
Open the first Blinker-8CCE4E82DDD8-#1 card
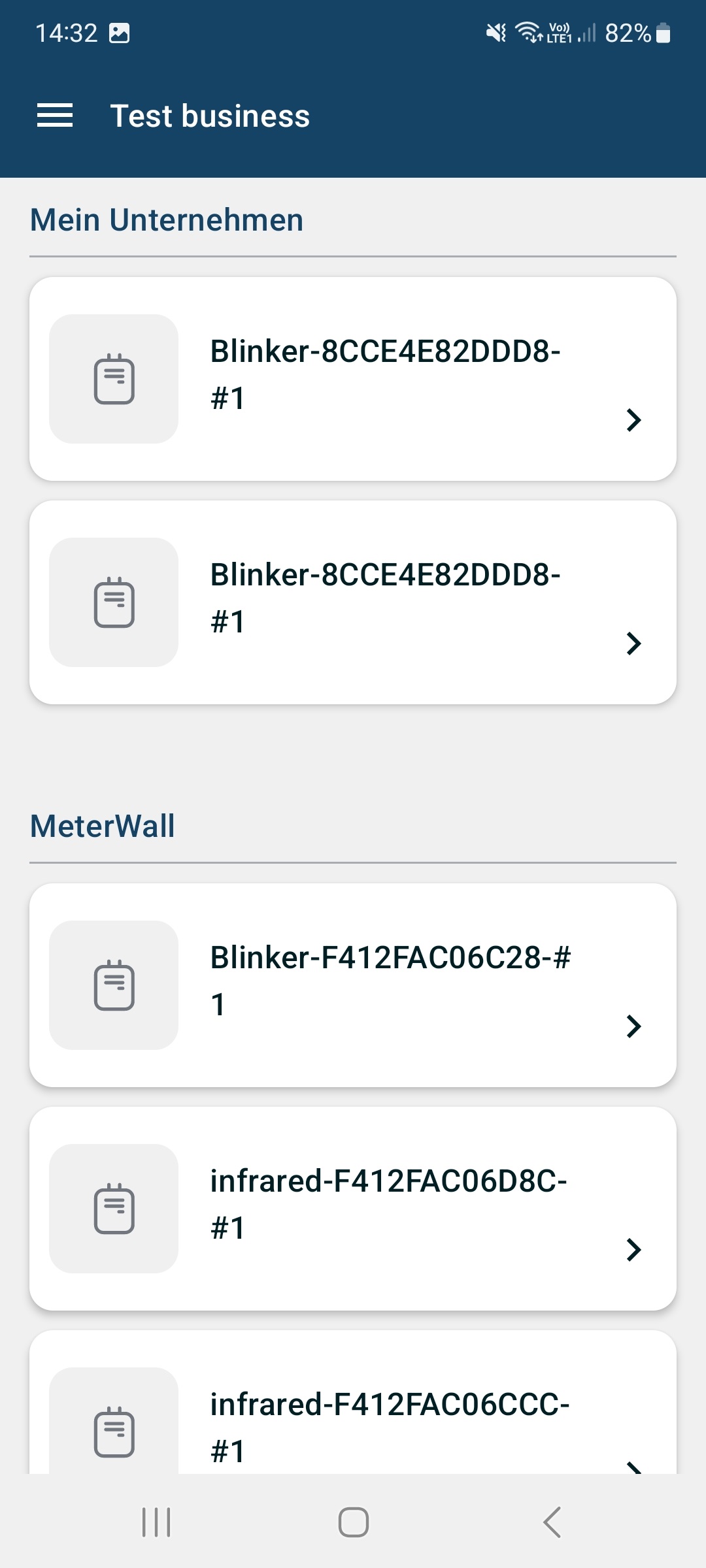click(353, 379)
